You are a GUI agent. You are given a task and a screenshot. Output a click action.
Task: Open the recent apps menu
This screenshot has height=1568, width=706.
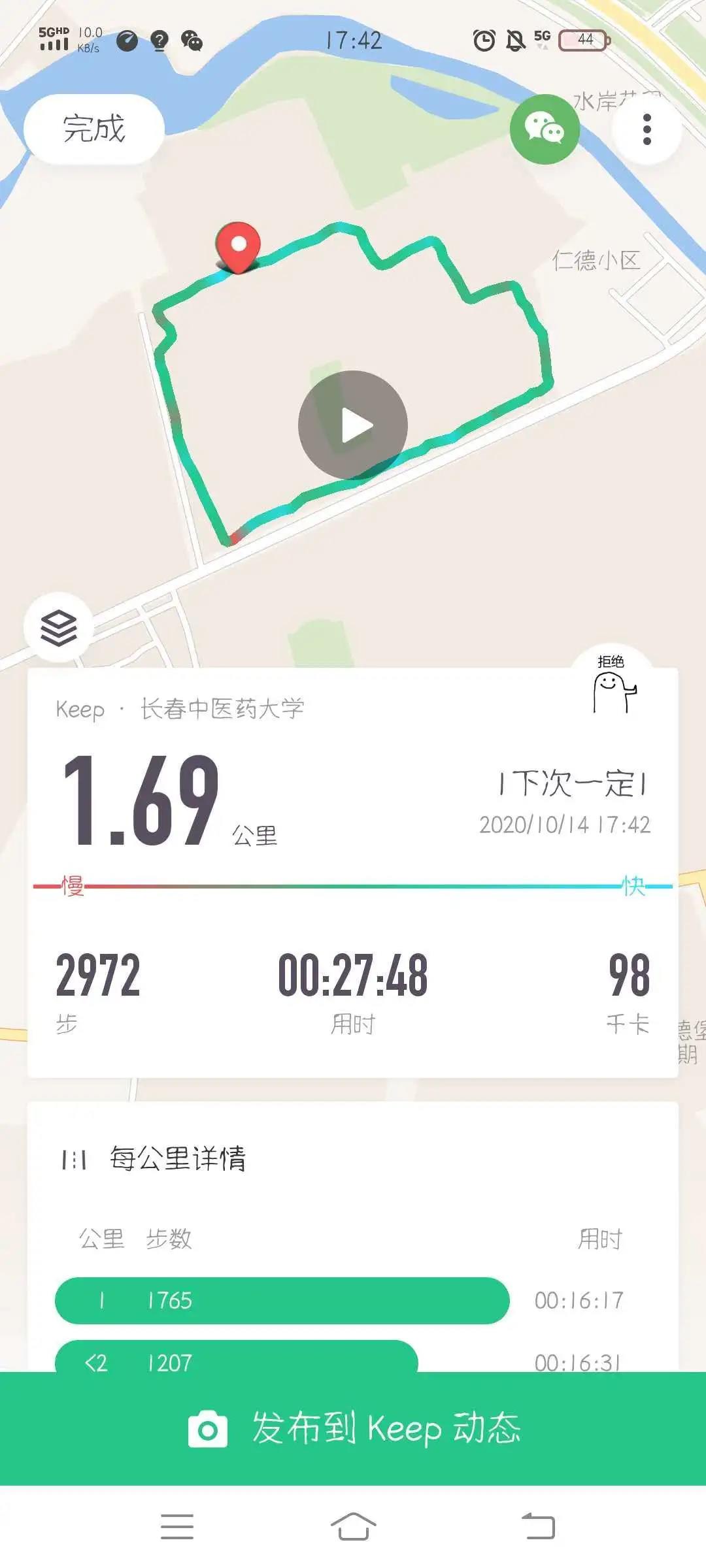[x=177, y=1526]
